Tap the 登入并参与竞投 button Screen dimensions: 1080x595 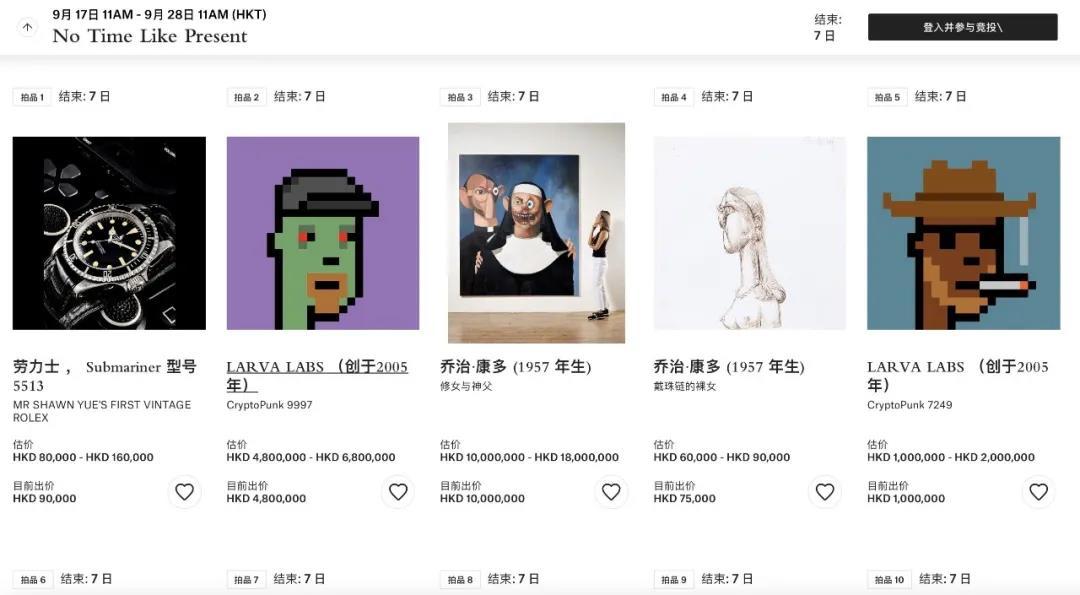click(962, 28)
